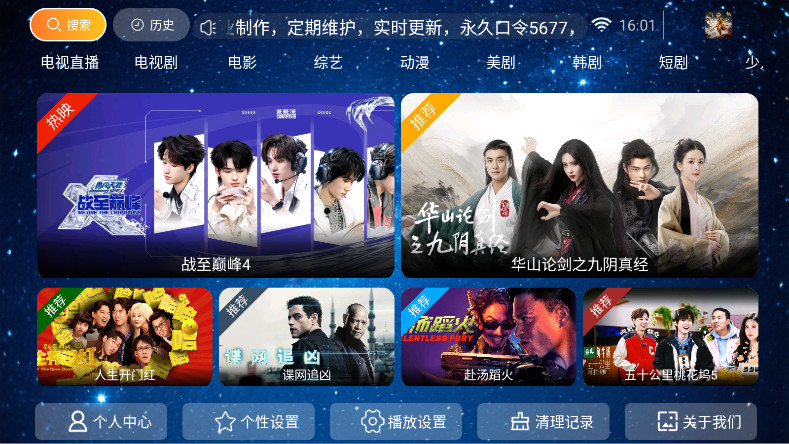Open the 搜索 search button

point(68,25)
